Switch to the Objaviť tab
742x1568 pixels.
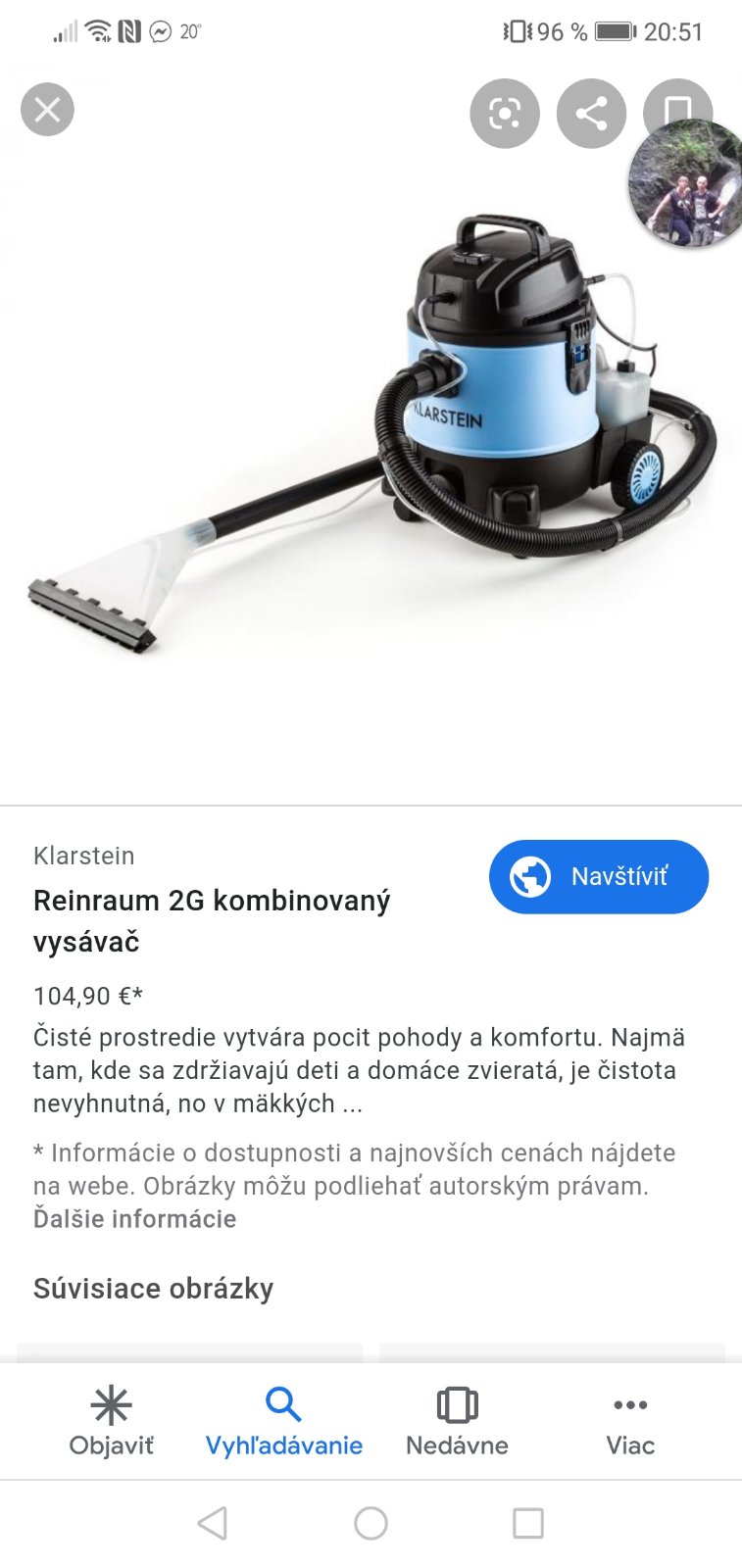[111, 1421]
